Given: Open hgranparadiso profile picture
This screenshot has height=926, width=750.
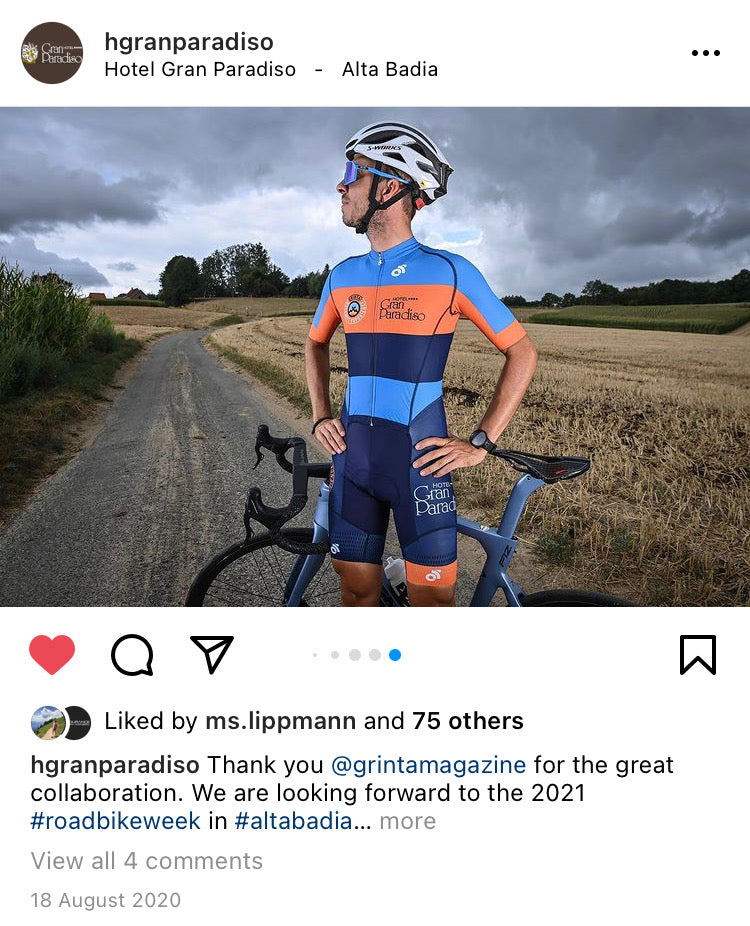Looking at the screenshot, I should 52,53.
